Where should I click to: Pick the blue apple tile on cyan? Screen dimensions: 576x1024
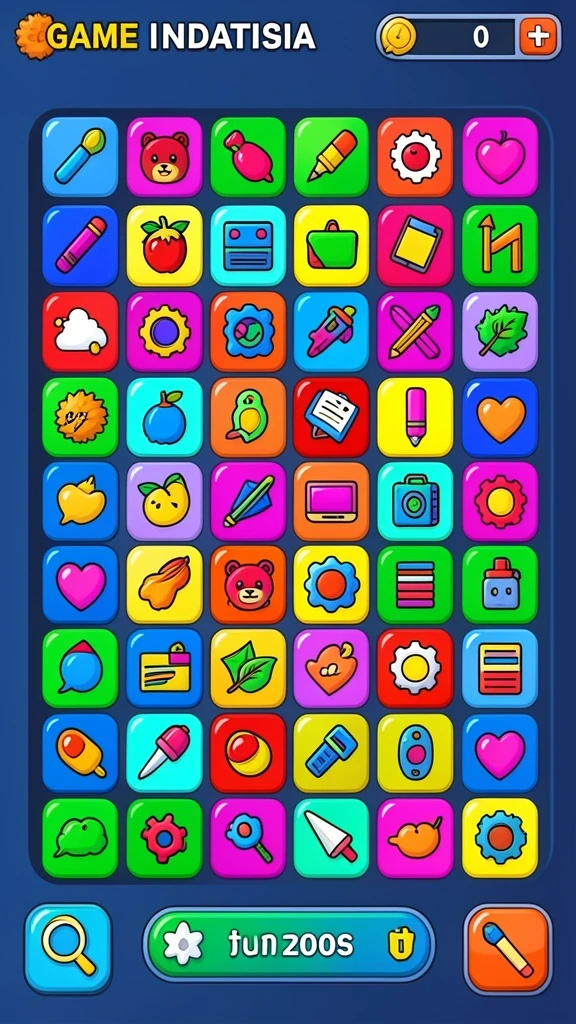(165, 417)
